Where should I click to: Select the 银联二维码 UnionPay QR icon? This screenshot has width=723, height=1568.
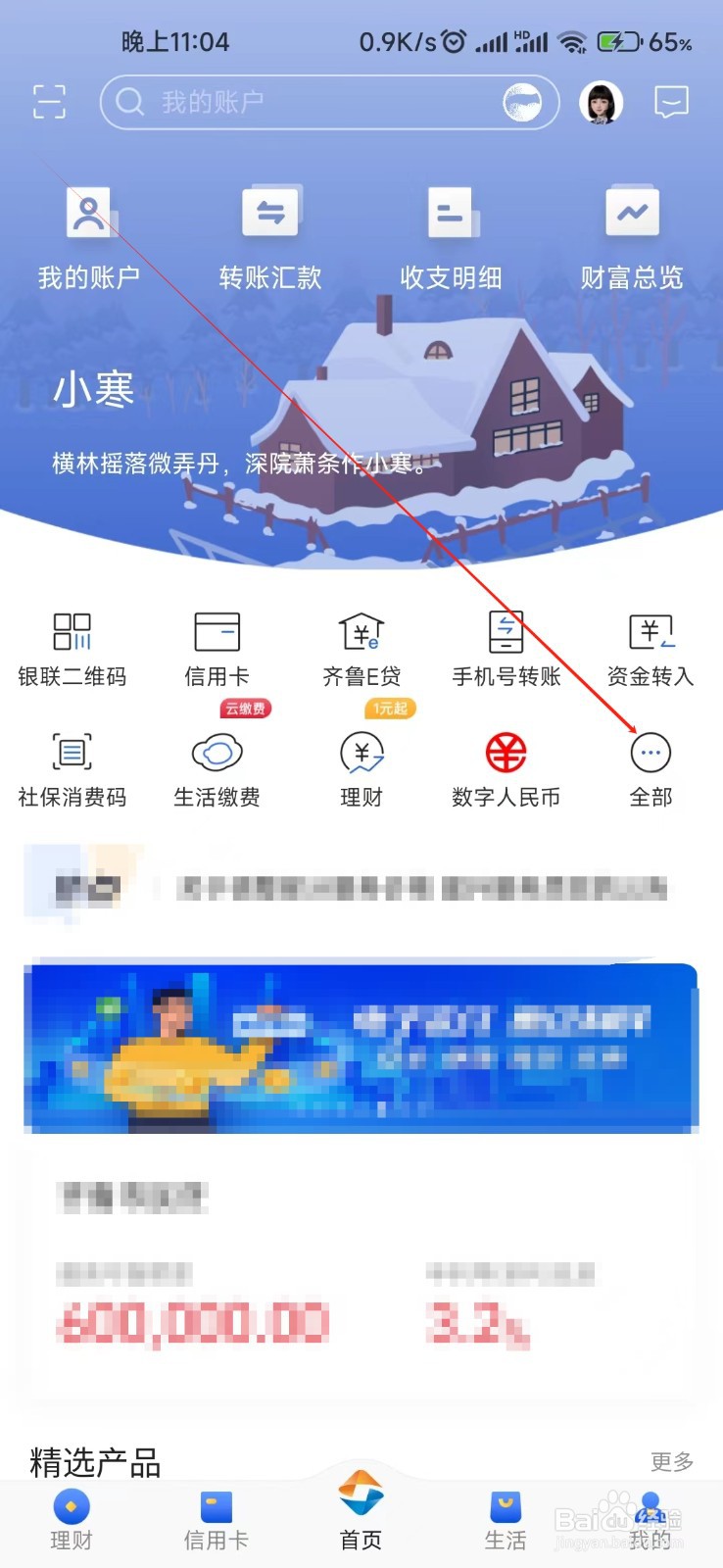pyautogui.click(x=72, y=649)
